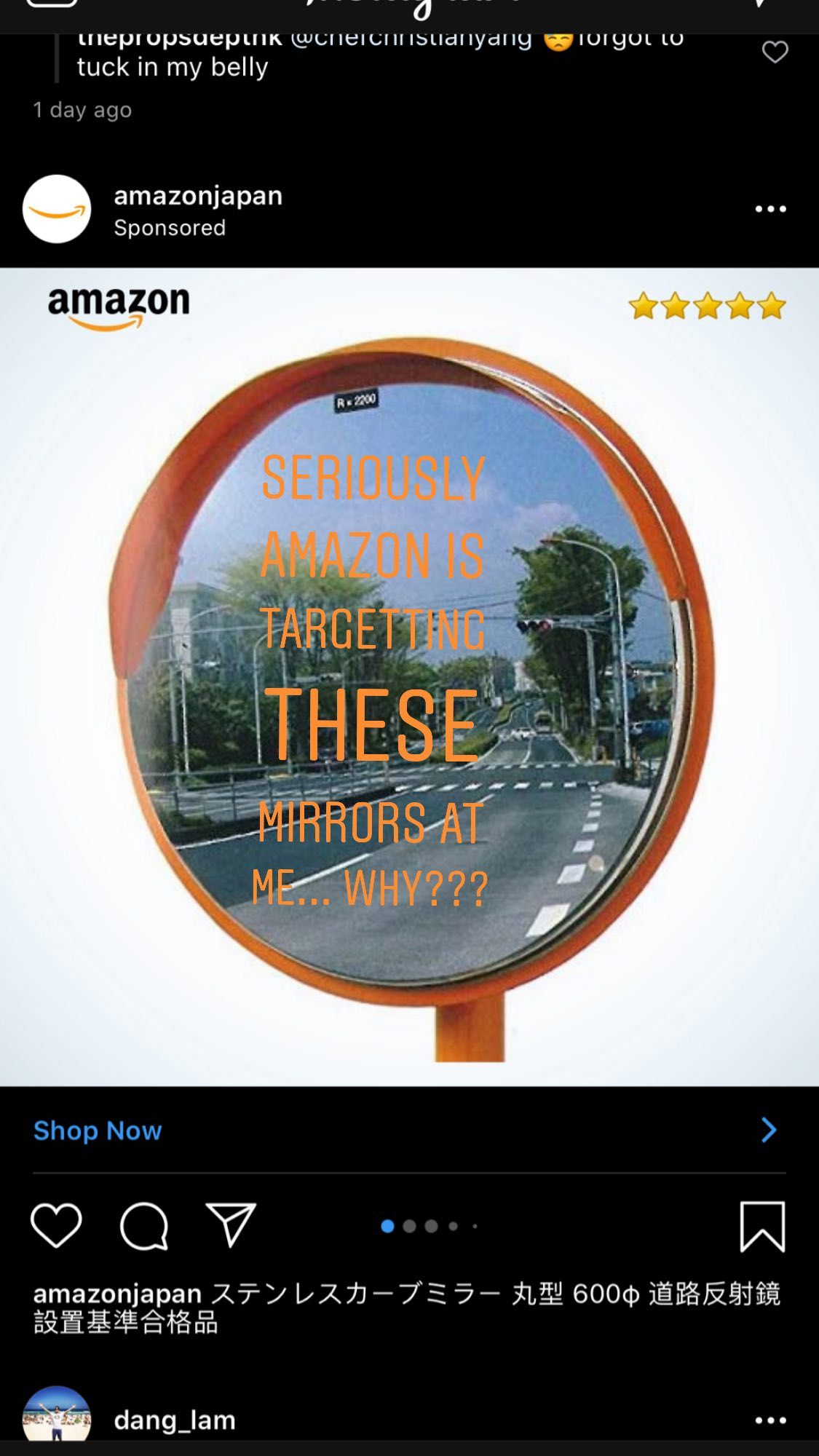Share the amazonjapan post via paper plane

tap(231, 1226)
